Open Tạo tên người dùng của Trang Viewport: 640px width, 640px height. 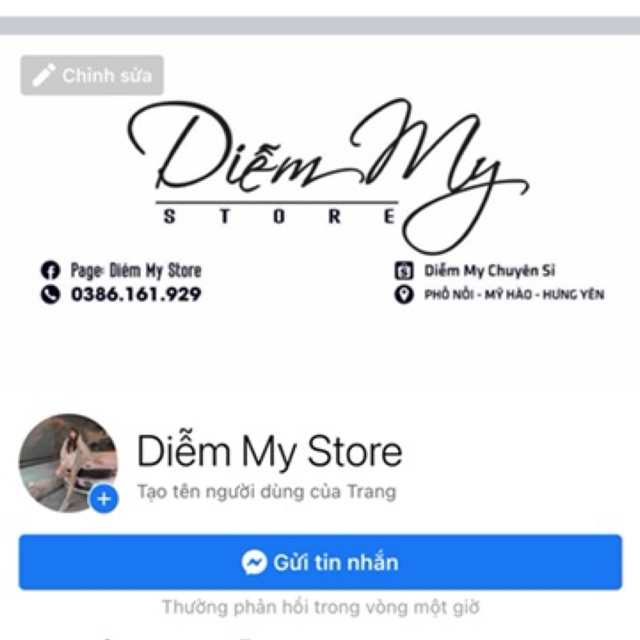(266, 492)
